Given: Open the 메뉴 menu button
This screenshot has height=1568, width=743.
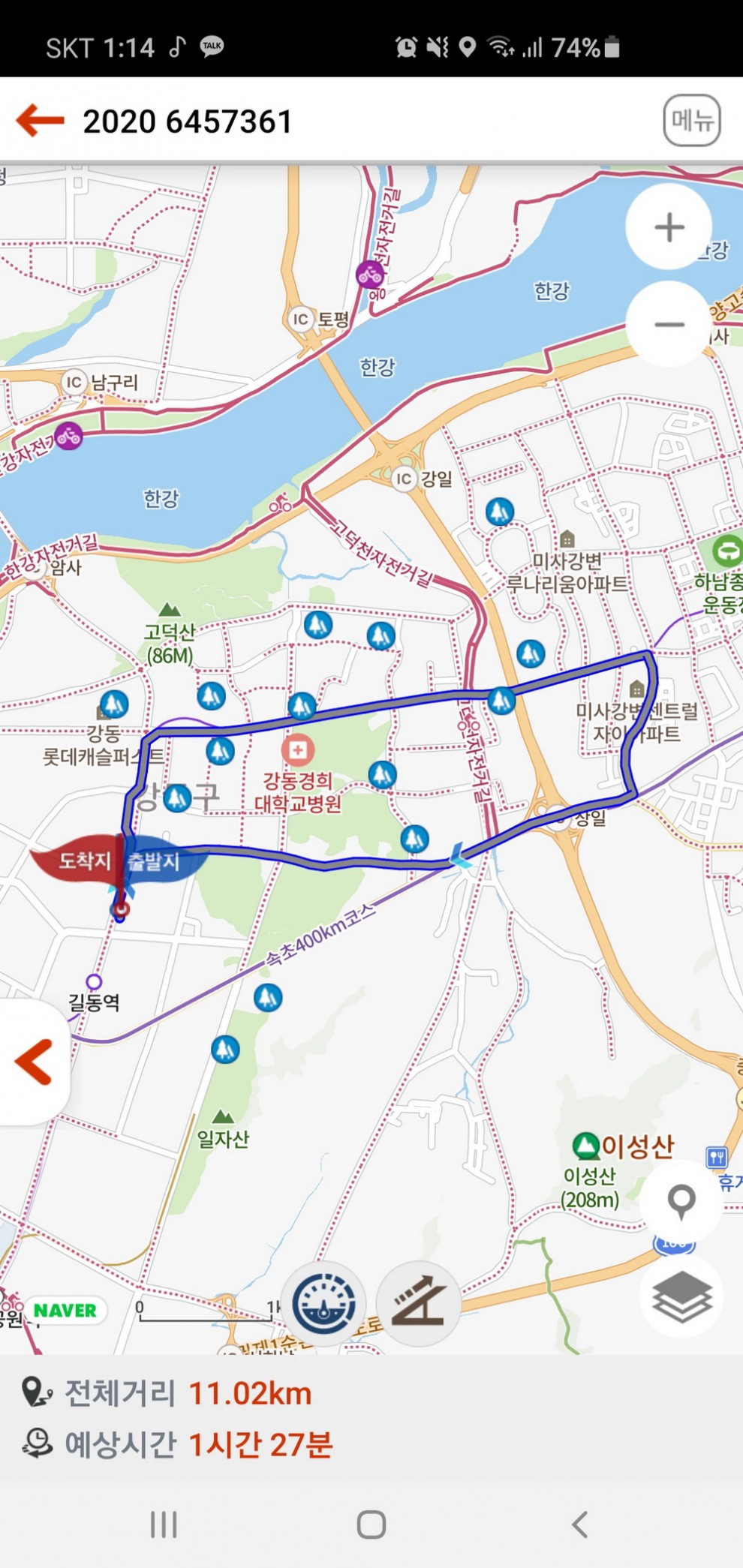Looking at the screenshot, I should [x=691, y=120].
